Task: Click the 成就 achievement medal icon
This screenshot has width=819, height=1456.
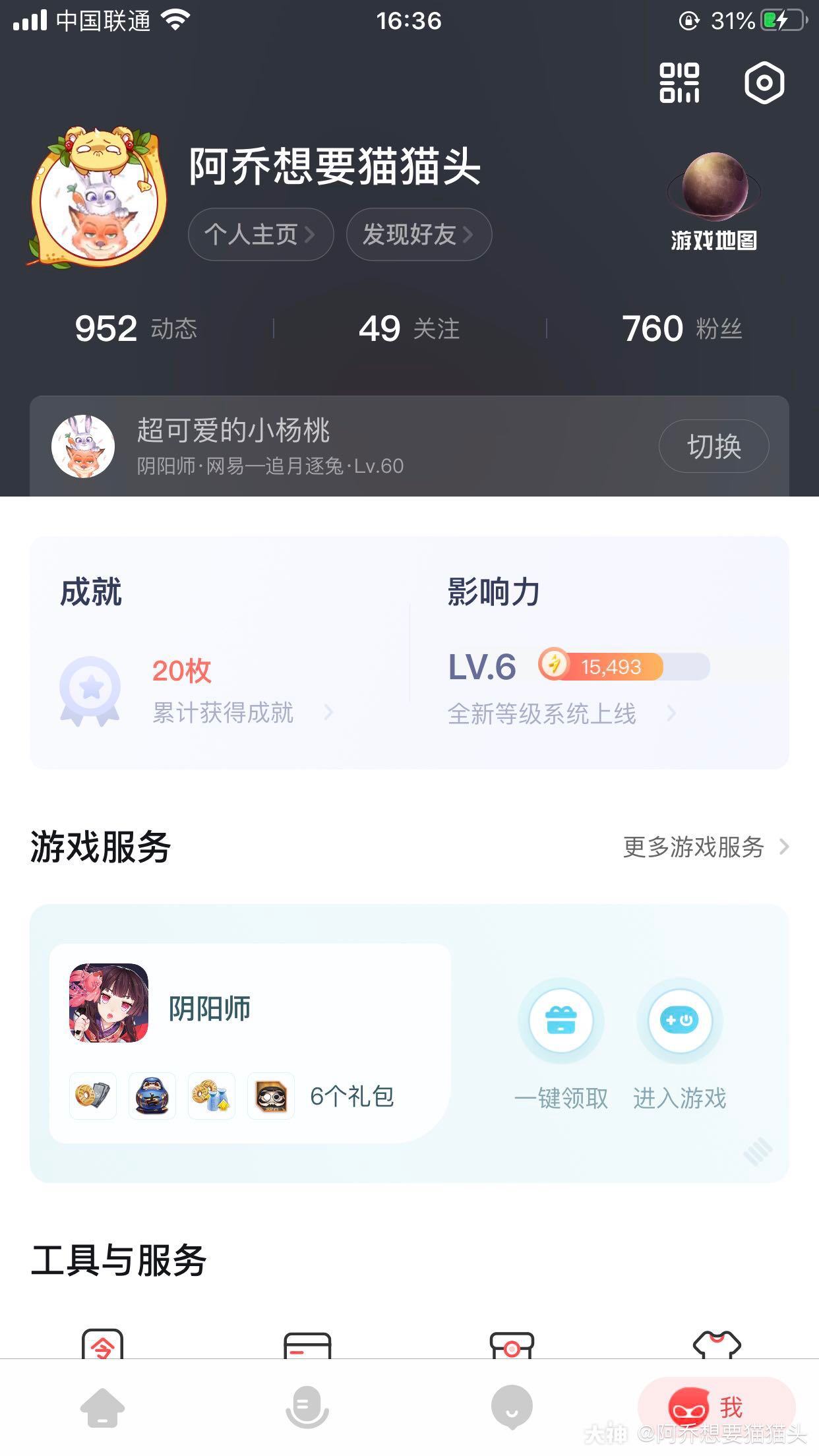Action: 90,690
